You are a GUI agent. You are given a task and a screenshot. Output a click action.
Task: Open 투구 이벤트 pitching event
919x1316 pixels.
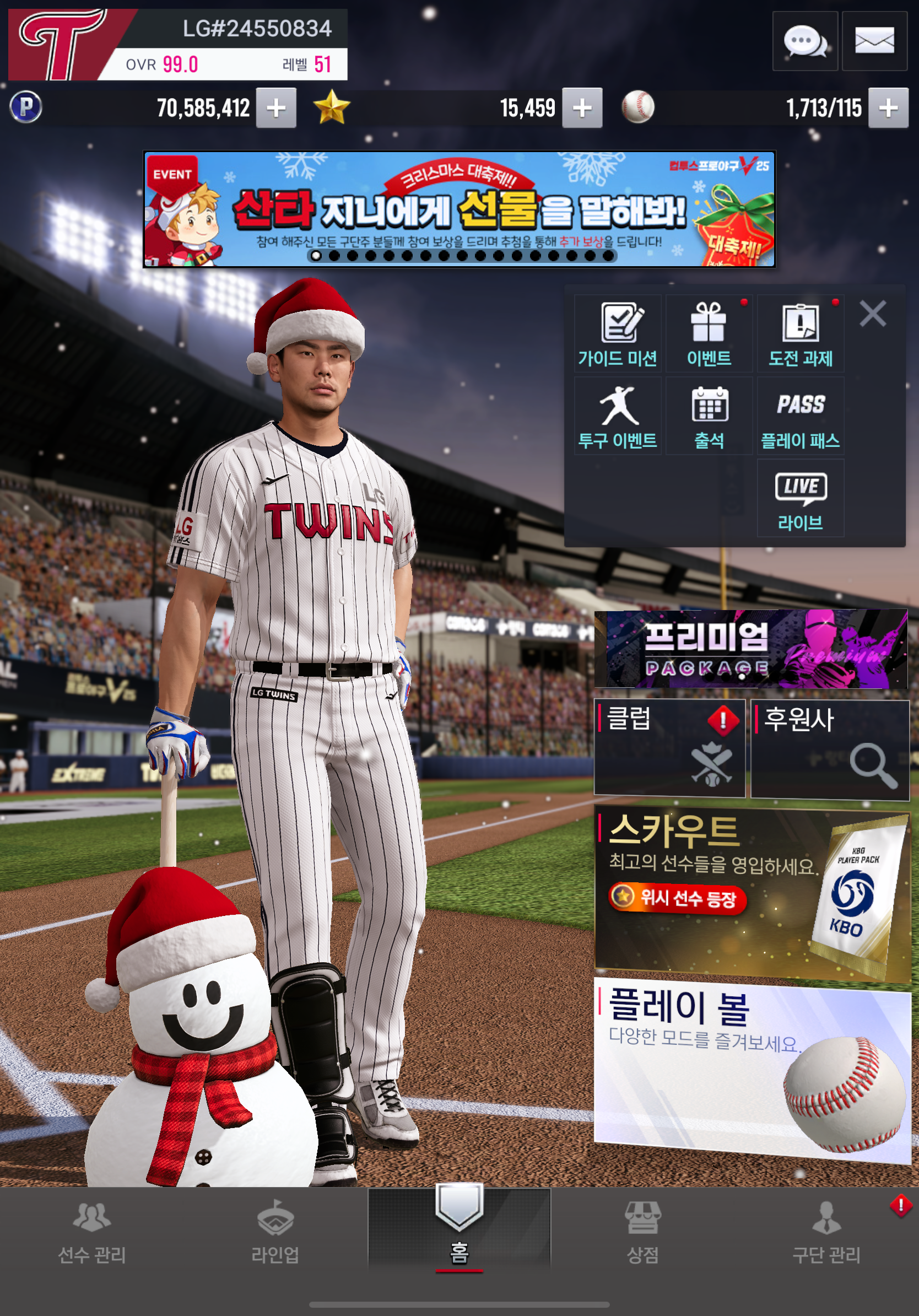617,416
